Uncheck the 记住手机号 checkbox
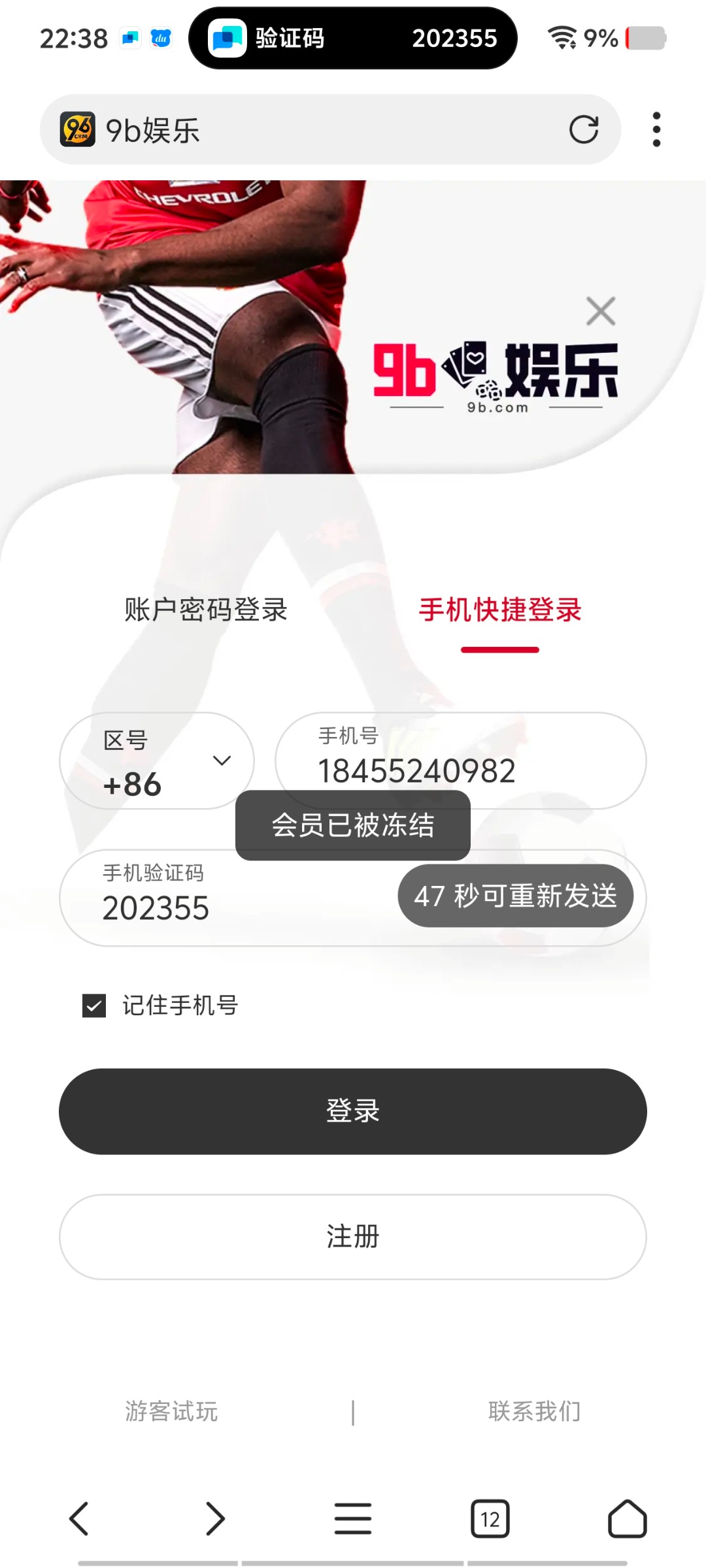This screenshot has height=1568, width=706. point(94,1005)
